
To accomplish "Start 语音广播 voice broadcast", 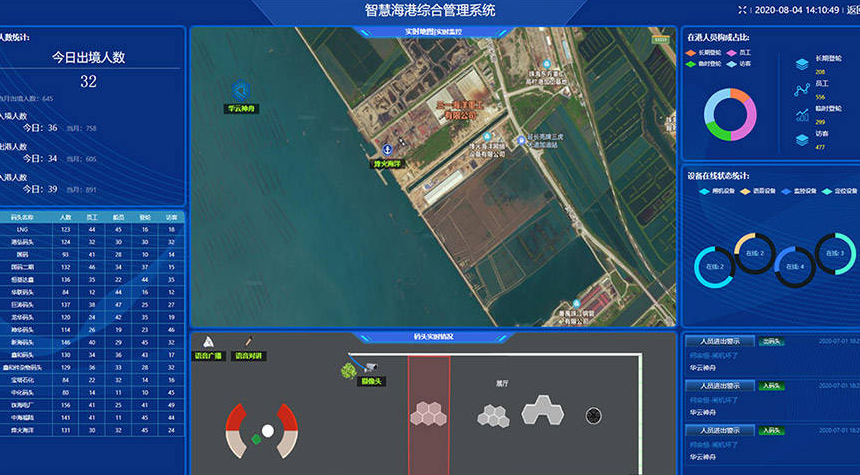I will (x=208, y=343).
